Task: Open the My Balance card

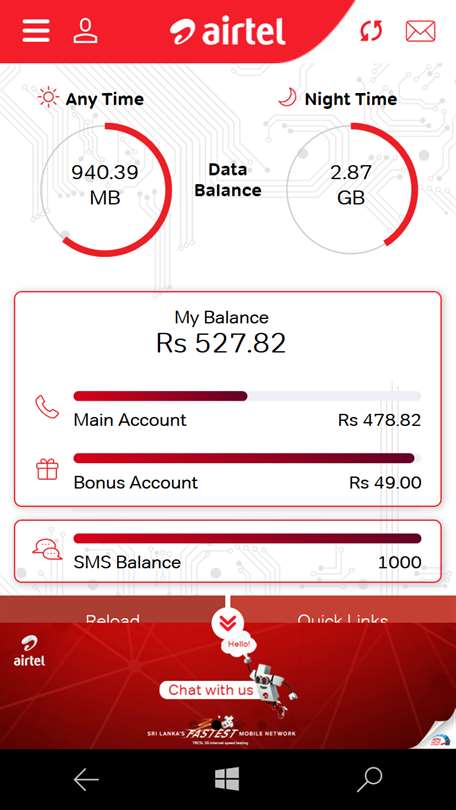Action: [x=228, y=399]
